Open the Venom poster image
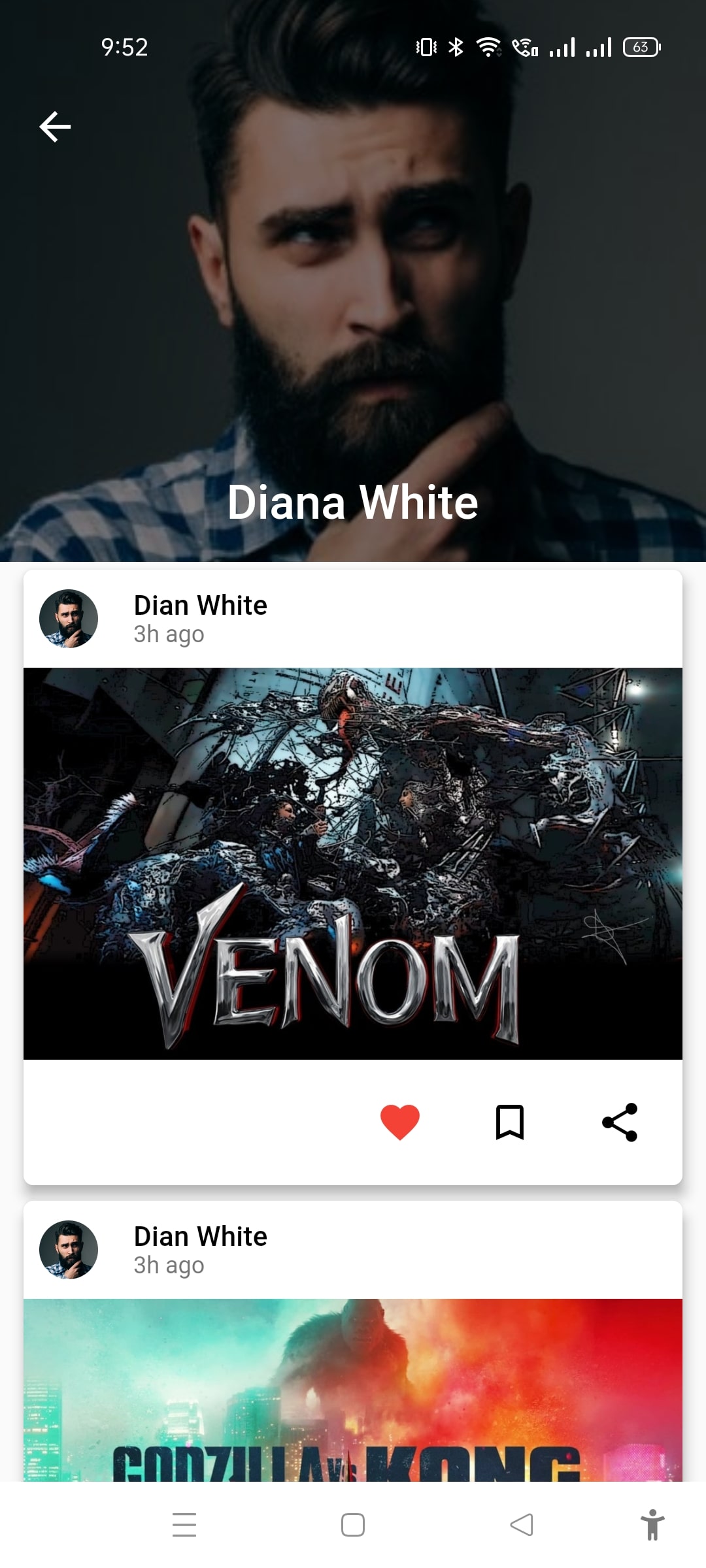Image resolution: width=706 pixels, height=1568 pixels. pos(353,862)
